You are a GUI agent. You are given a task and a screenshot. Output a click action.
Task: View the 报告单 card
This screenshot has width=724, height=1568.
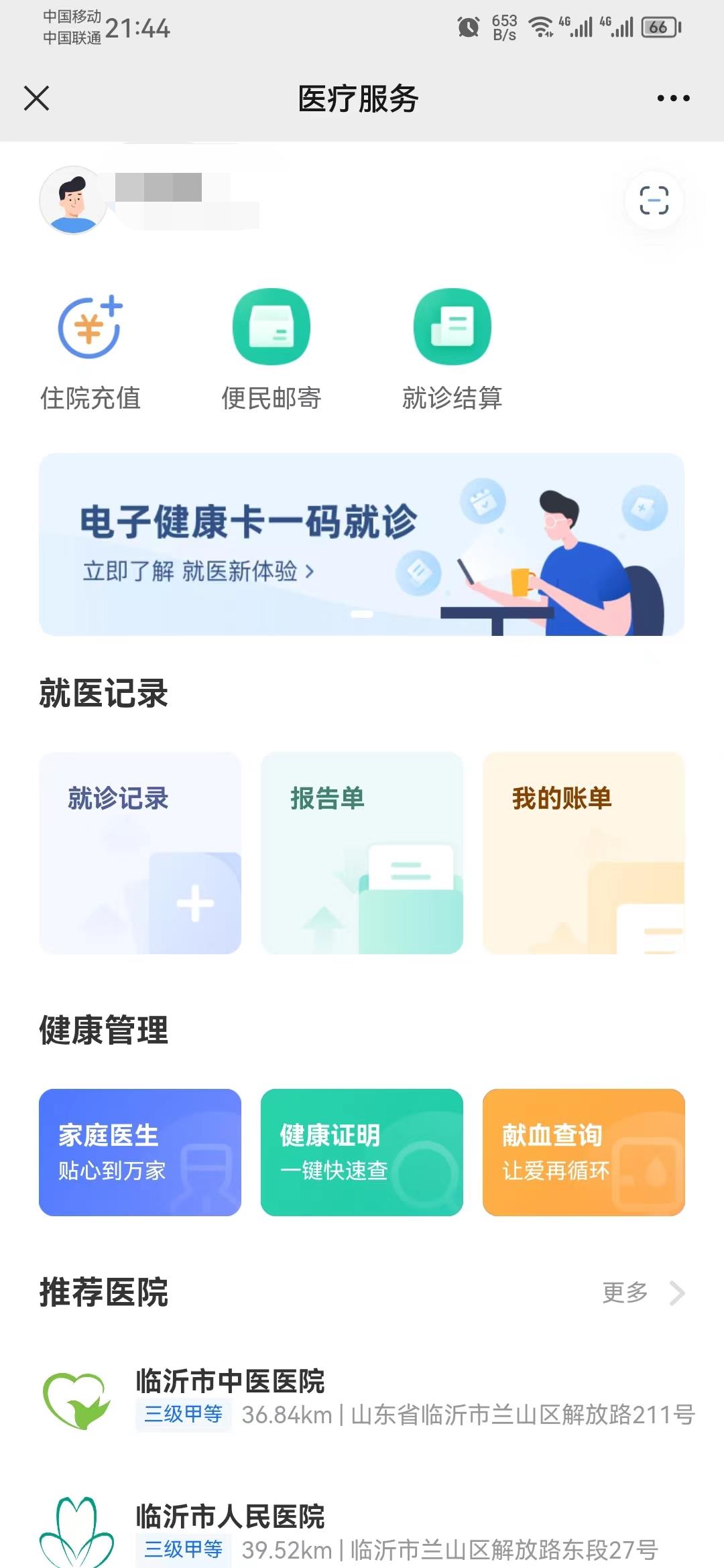click(x=361, y=852)
